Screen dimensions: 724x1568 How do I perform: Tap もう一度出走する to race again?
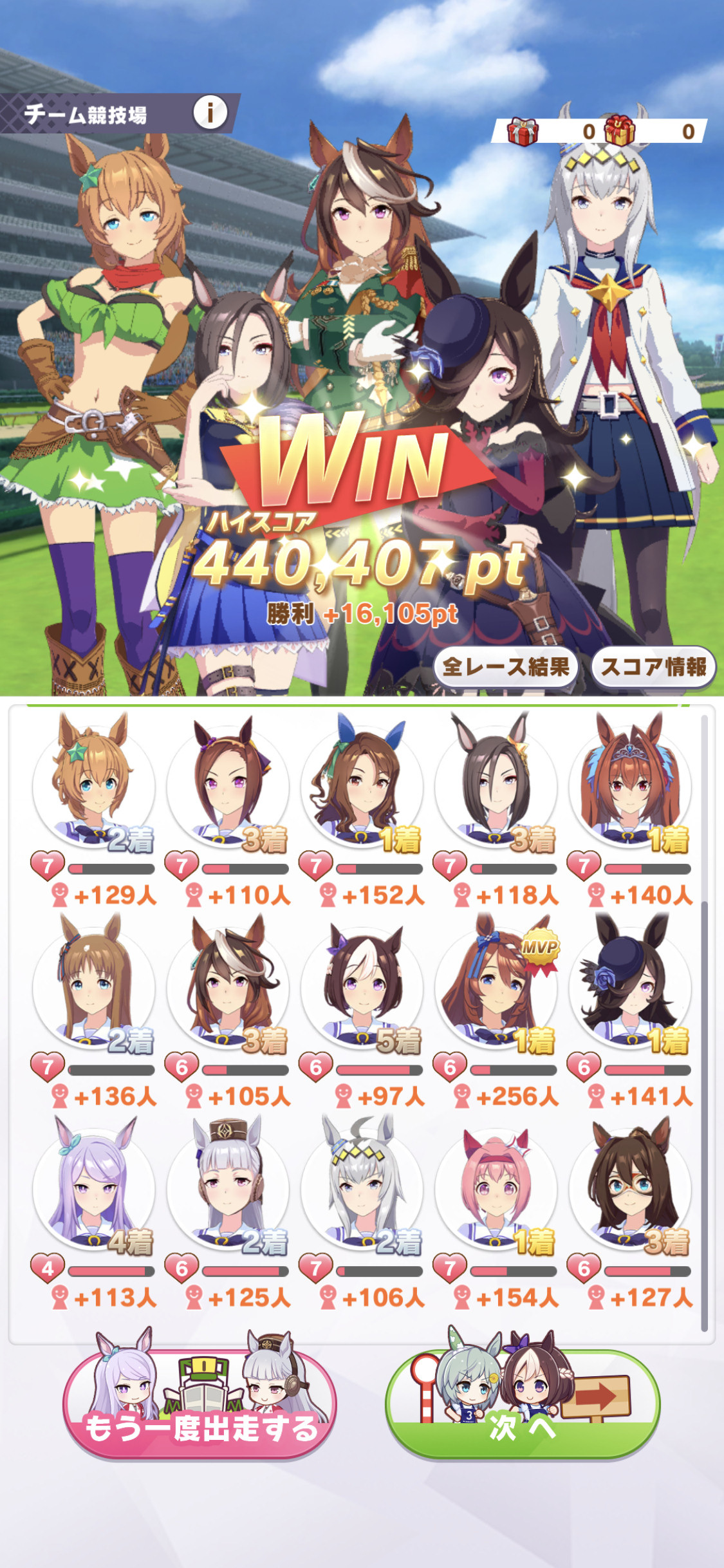coord(200,1406)
